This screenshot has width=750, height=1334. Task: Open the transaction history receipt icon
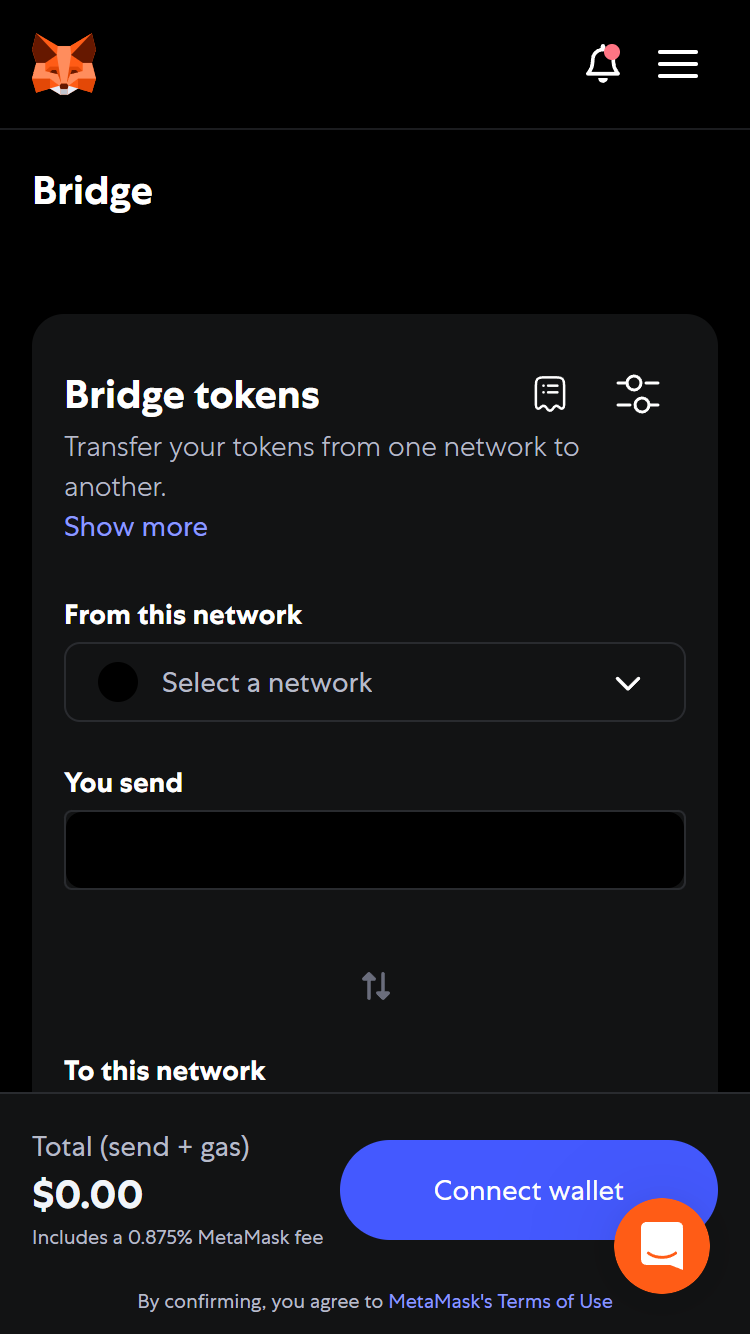click(550, 394)
